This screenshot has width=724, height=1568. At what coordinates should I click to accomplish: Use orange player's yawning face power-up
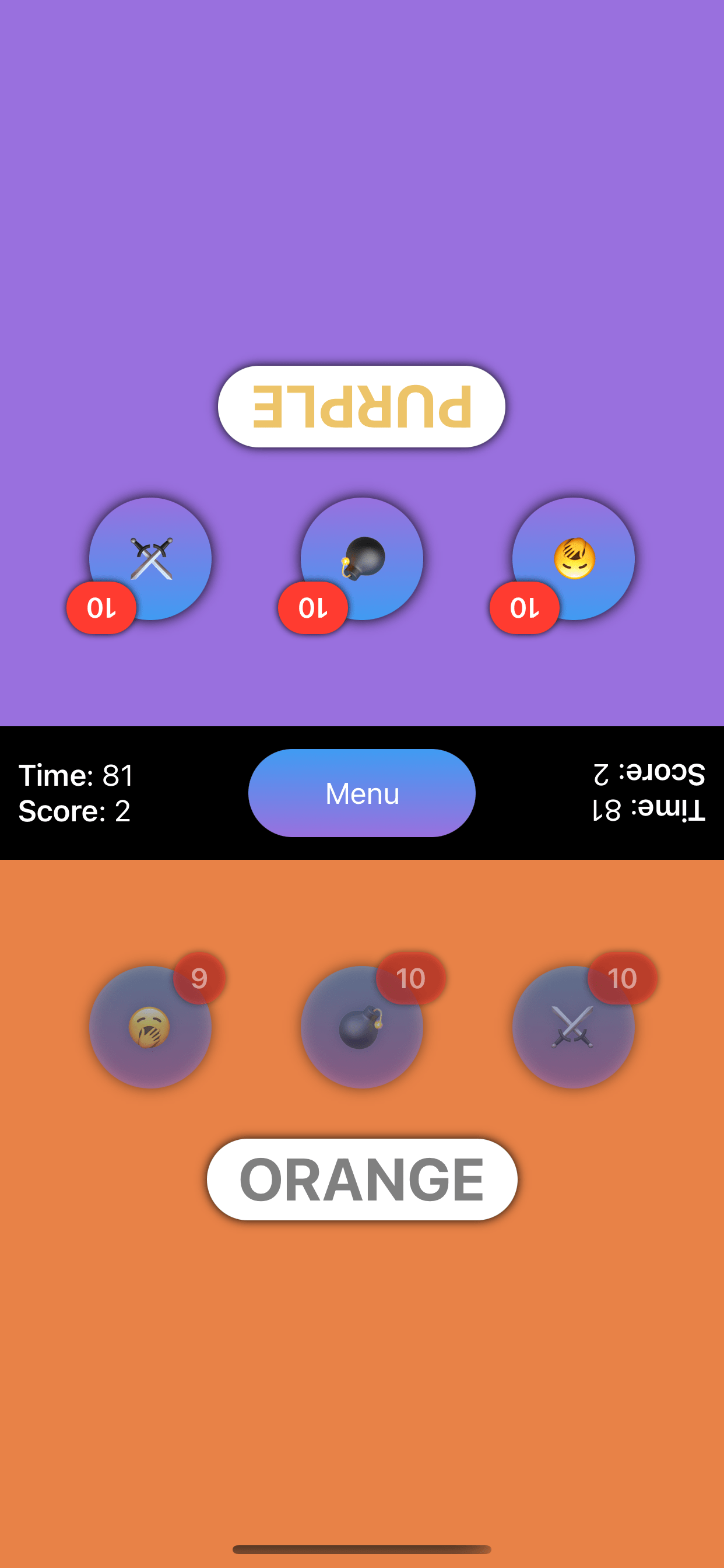coord(150,1027)
